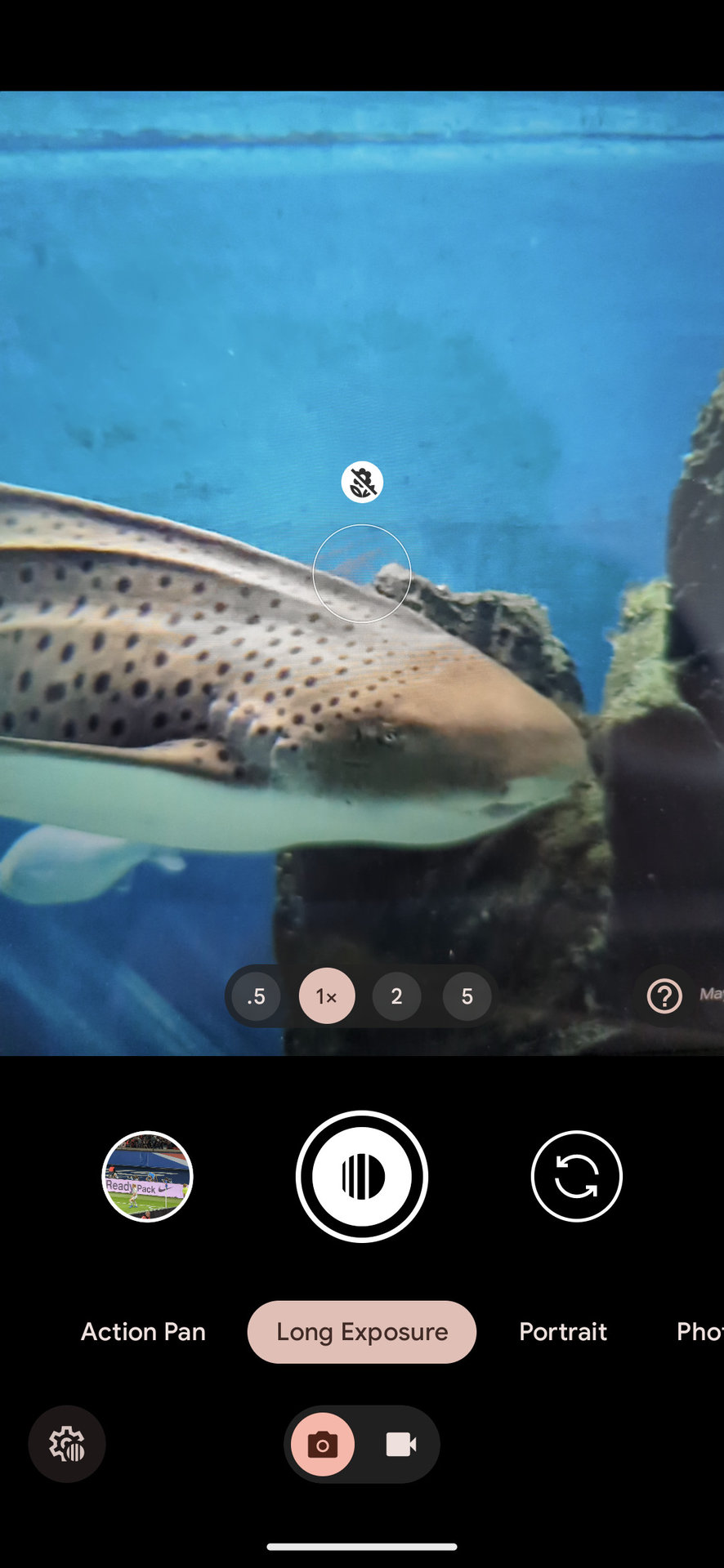Switch to Photo mode
The height and width of the screenshot is (1568, 724).
pos(699,1332)
